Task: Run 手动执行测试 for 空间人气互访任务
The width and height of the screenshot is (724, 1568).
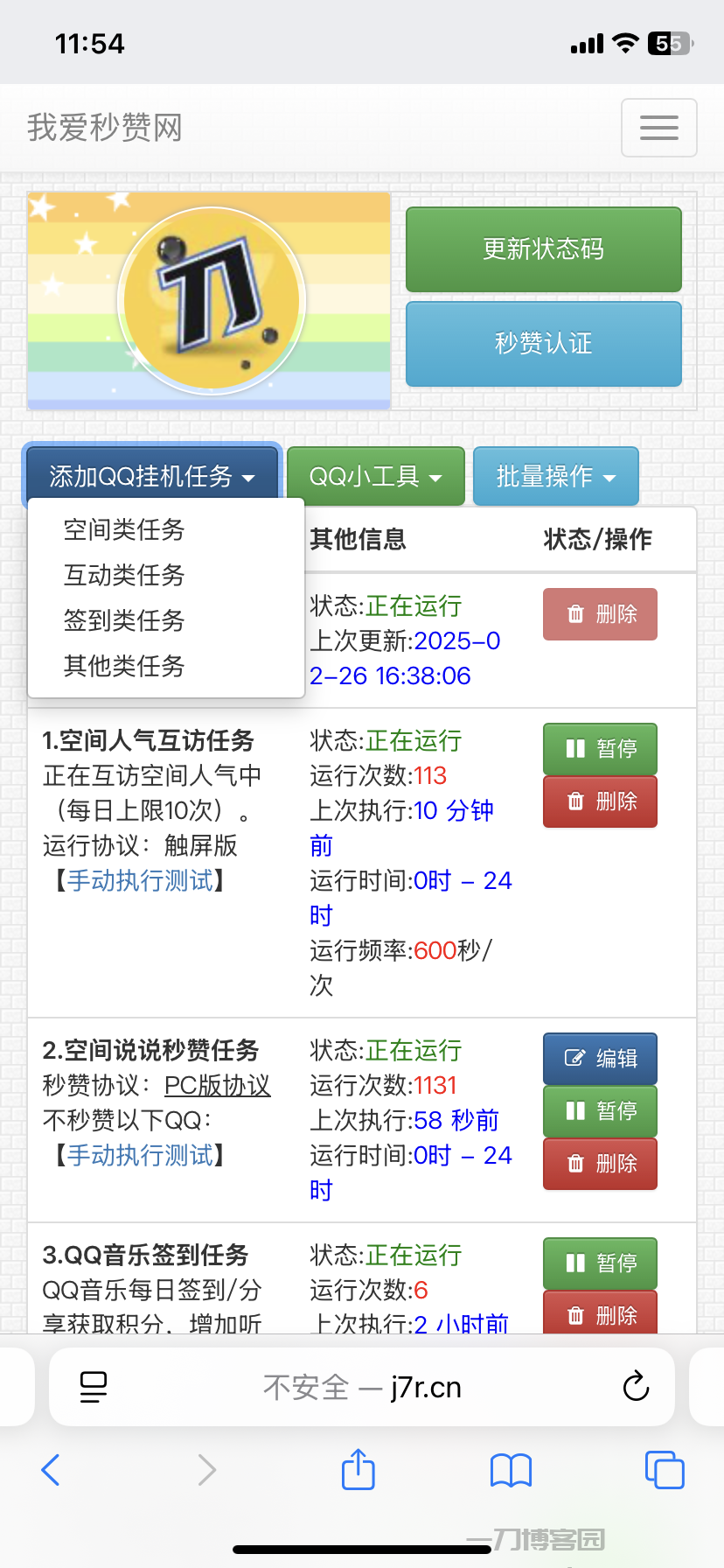Action: click(141, 880)
